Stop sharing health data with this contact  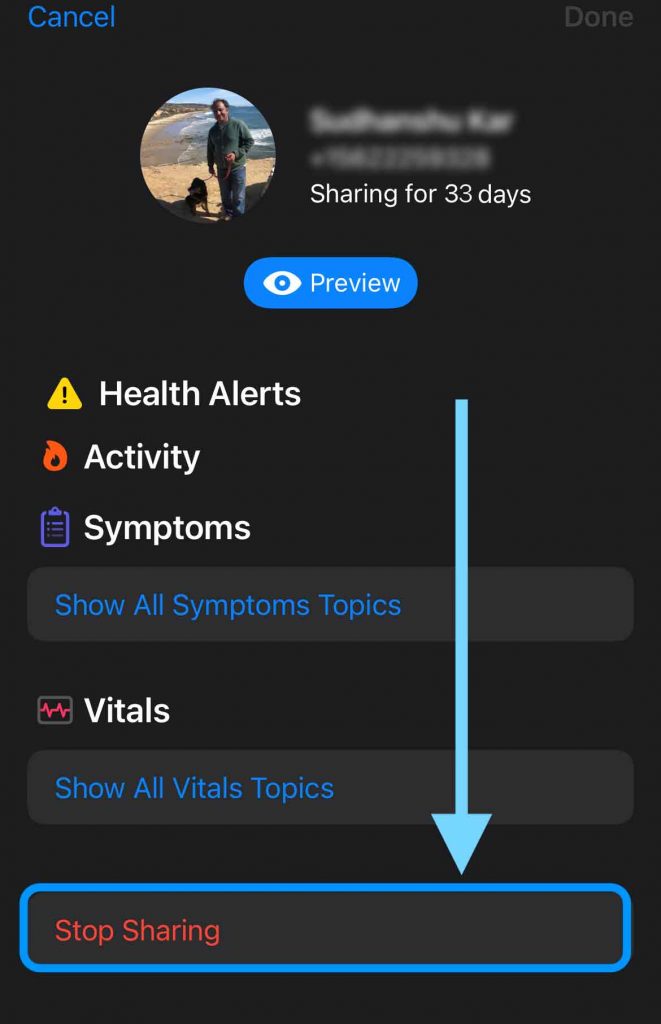point(137,930)
